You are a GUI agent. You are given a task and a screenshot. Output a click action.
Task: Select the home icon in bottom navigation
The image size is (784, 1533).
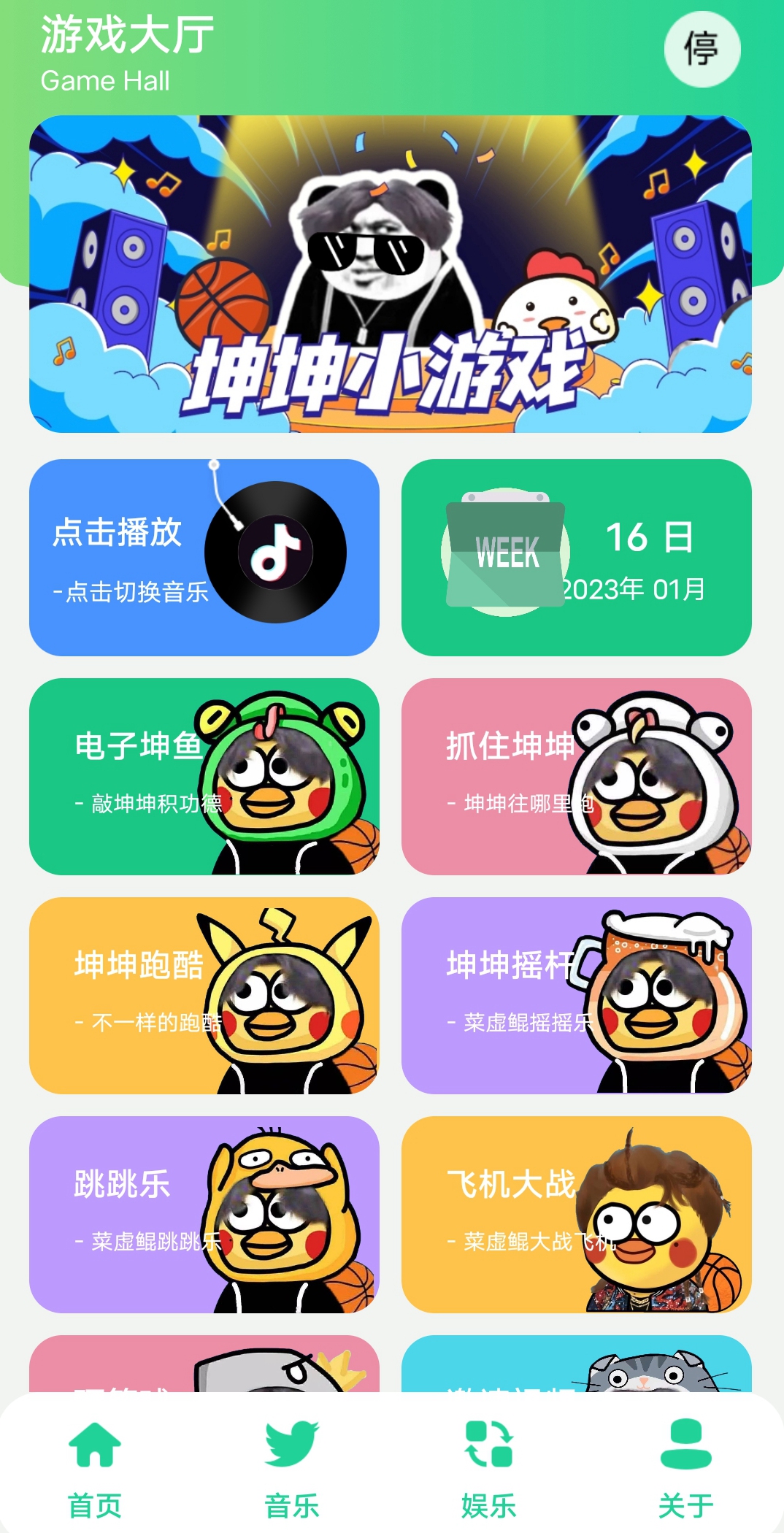(x=93, y=1448)
